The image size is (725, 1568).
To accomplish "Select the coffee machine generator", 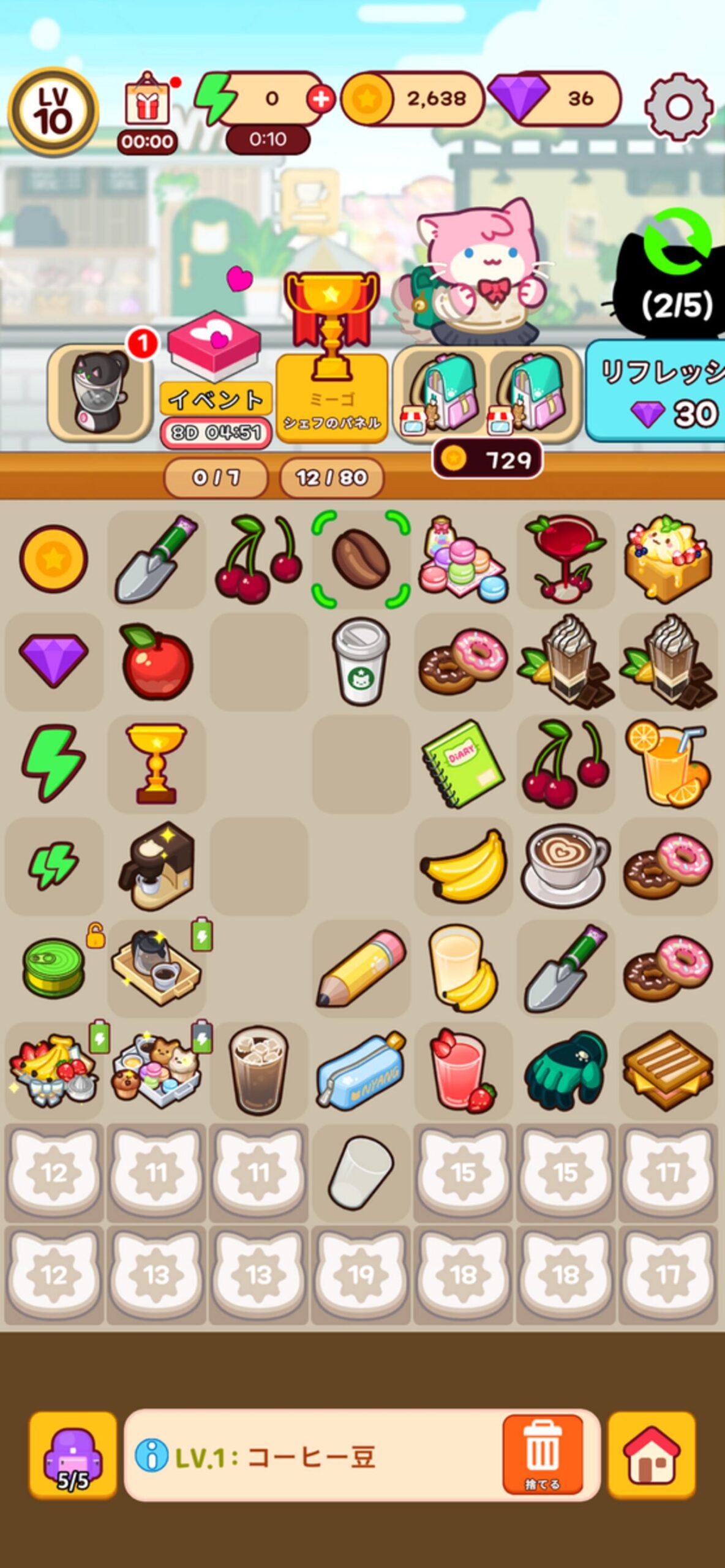I will (157, 865).
